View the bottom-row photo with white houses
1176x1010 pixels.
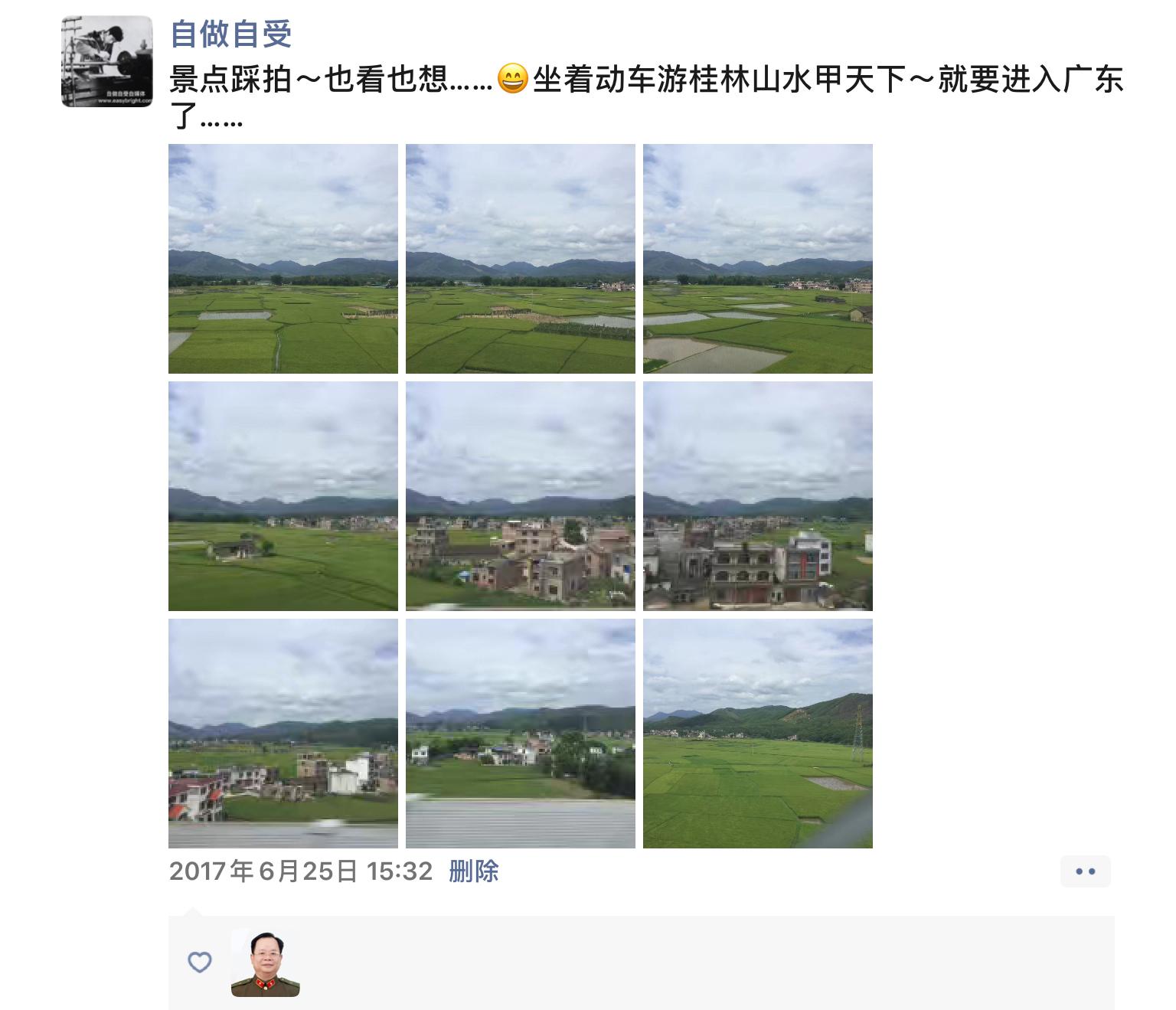[x=521, y=734]
